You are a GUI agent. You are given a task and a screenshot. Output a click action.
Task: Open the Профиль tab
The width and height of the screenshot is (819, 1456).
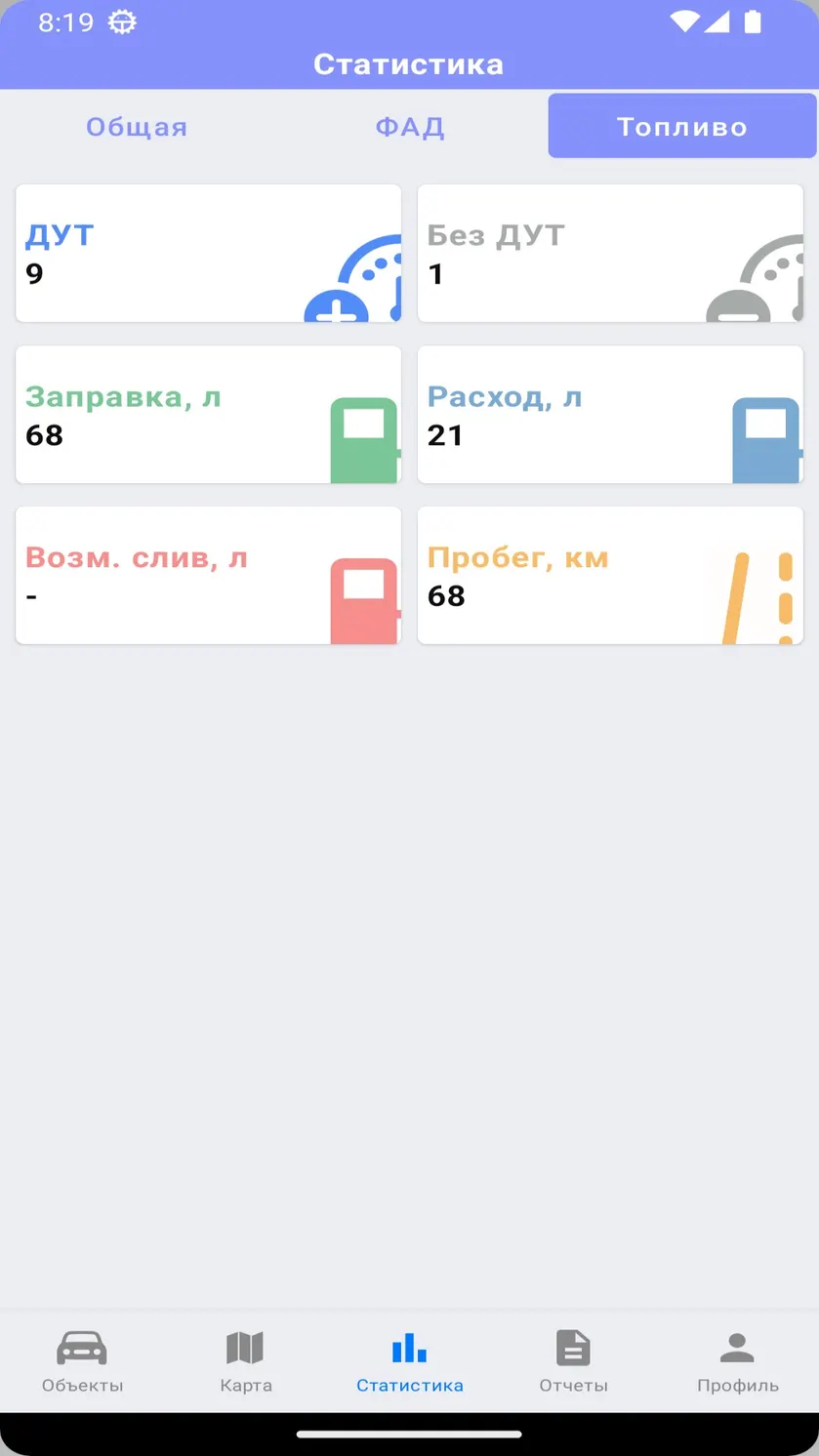[738, 1361]
